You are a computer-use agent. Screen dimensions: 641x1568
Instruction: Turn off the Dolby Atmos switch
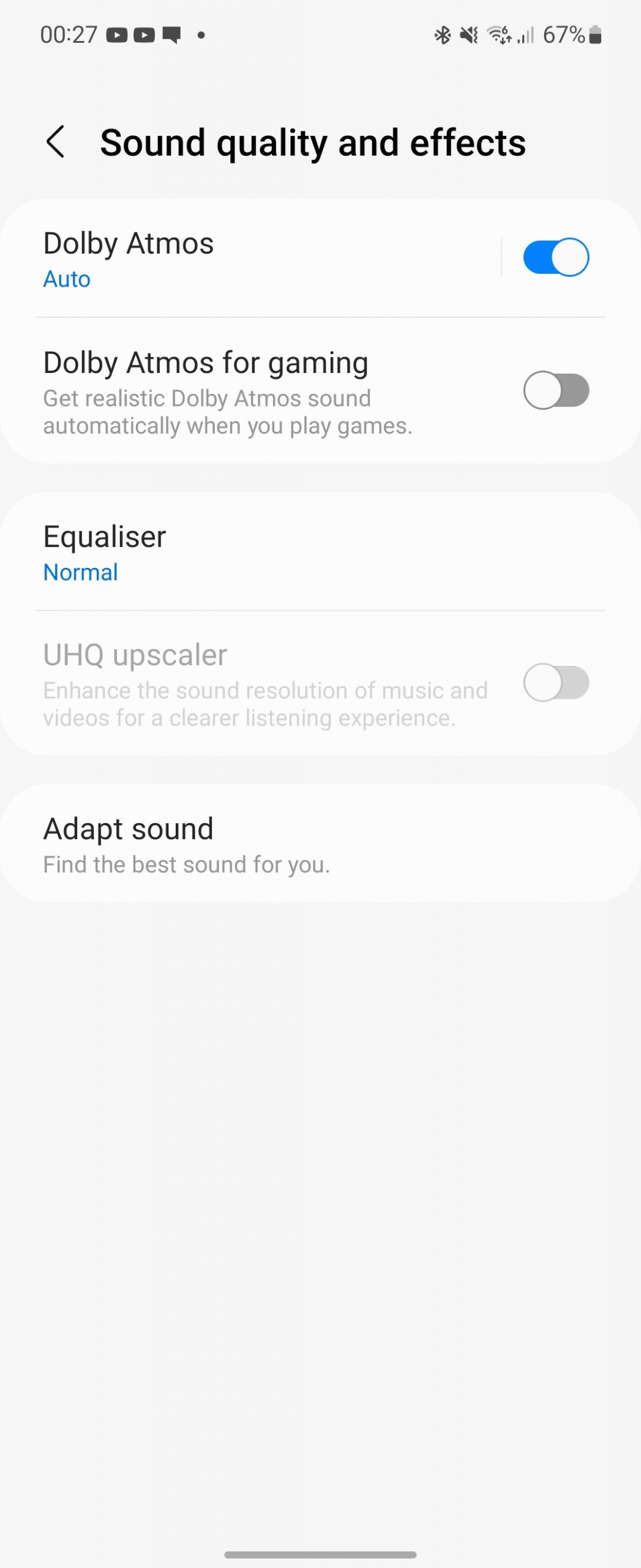[555, 257]
